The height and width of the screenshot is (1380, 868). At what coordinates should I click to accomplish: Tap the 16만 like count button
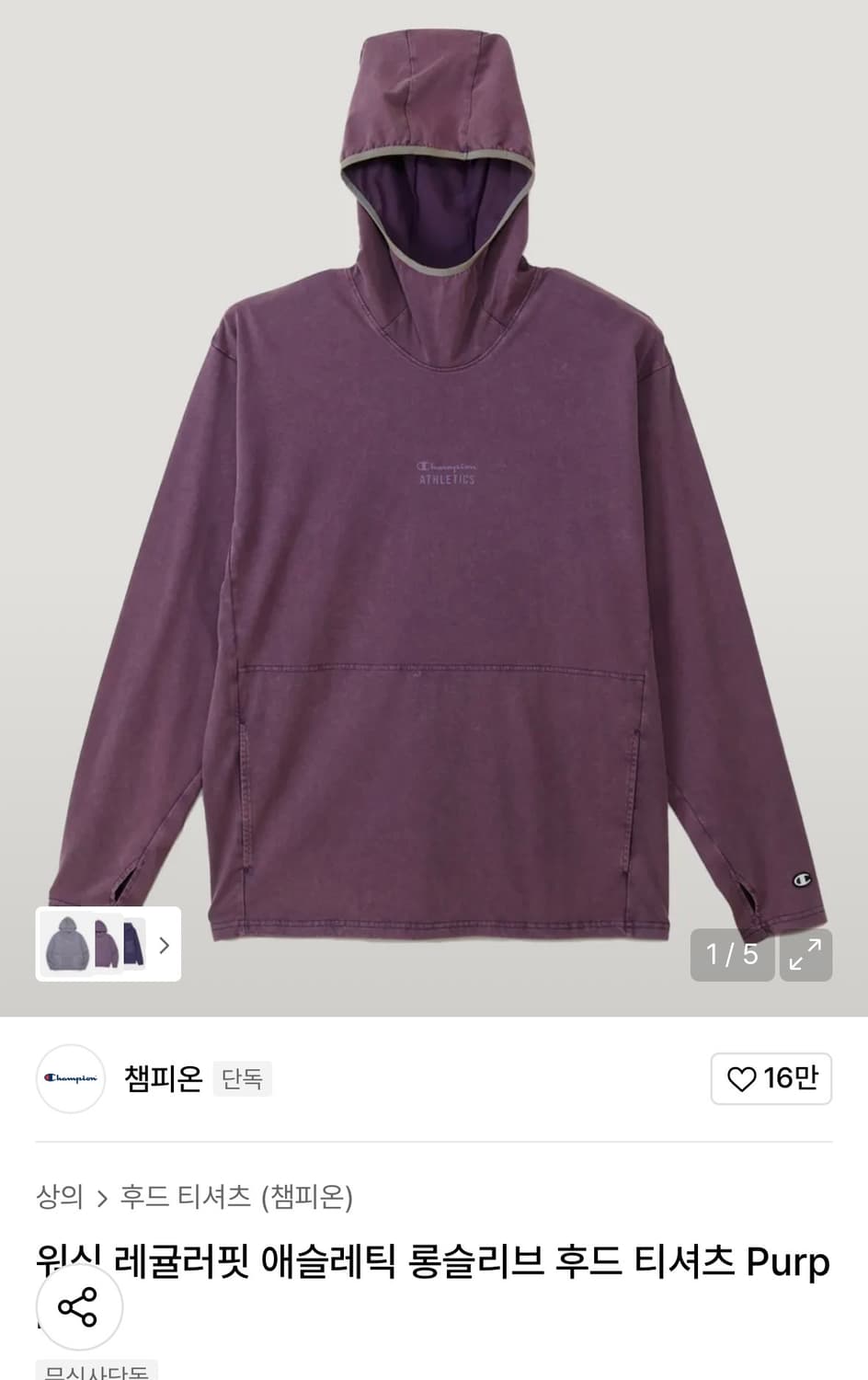[771, 1078]
